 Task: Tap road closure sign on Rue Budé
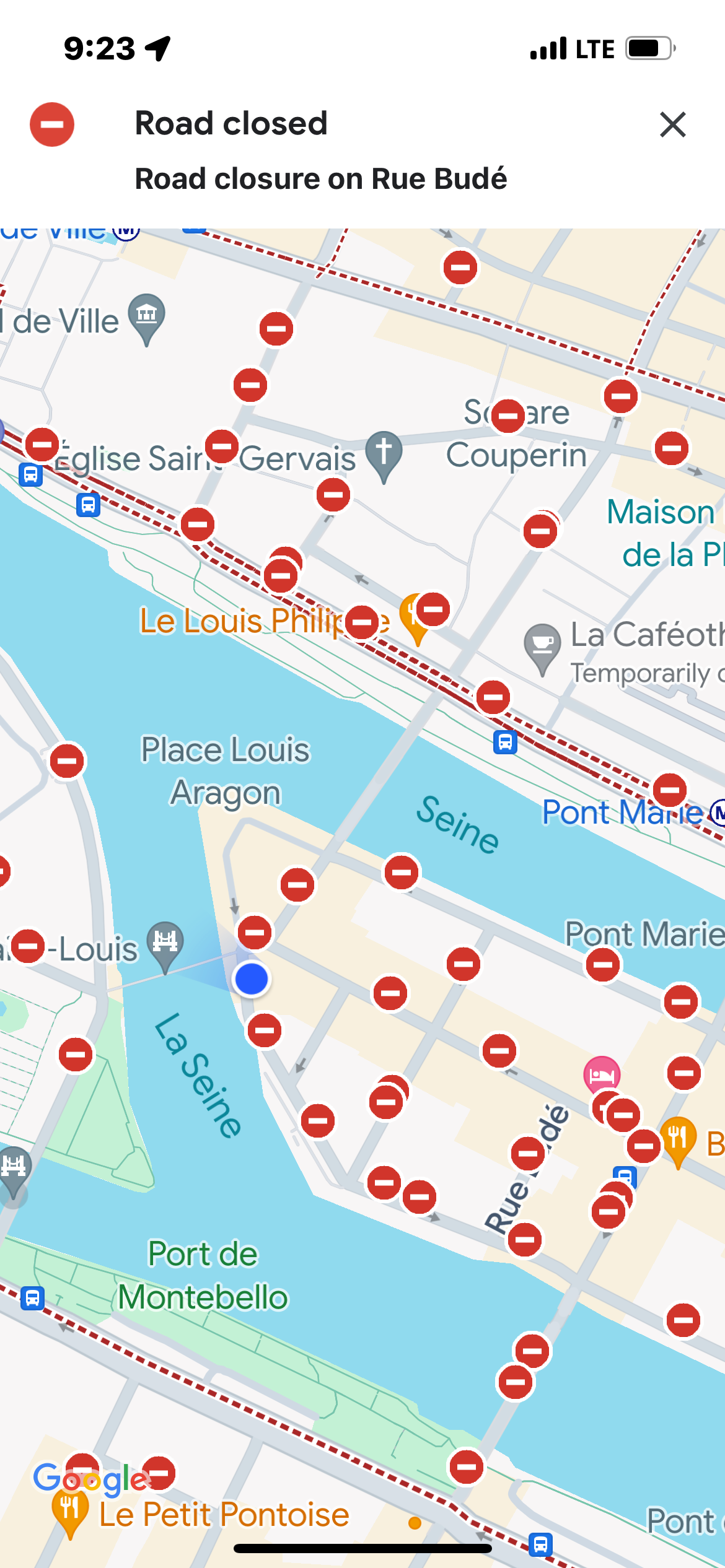tap(528, 1153)
